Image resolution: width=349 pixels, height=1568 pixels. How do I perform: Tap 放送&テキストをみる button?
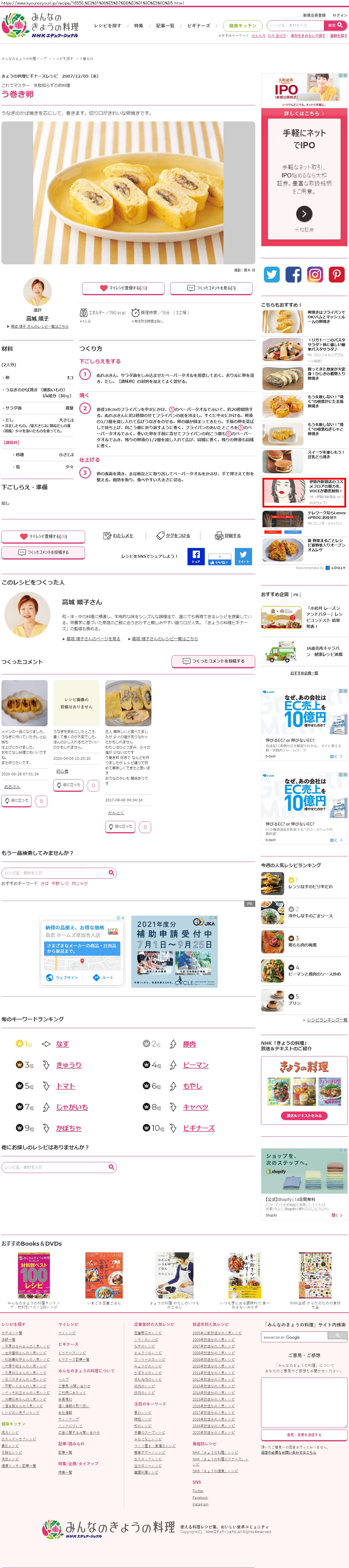coord(304,1116)
